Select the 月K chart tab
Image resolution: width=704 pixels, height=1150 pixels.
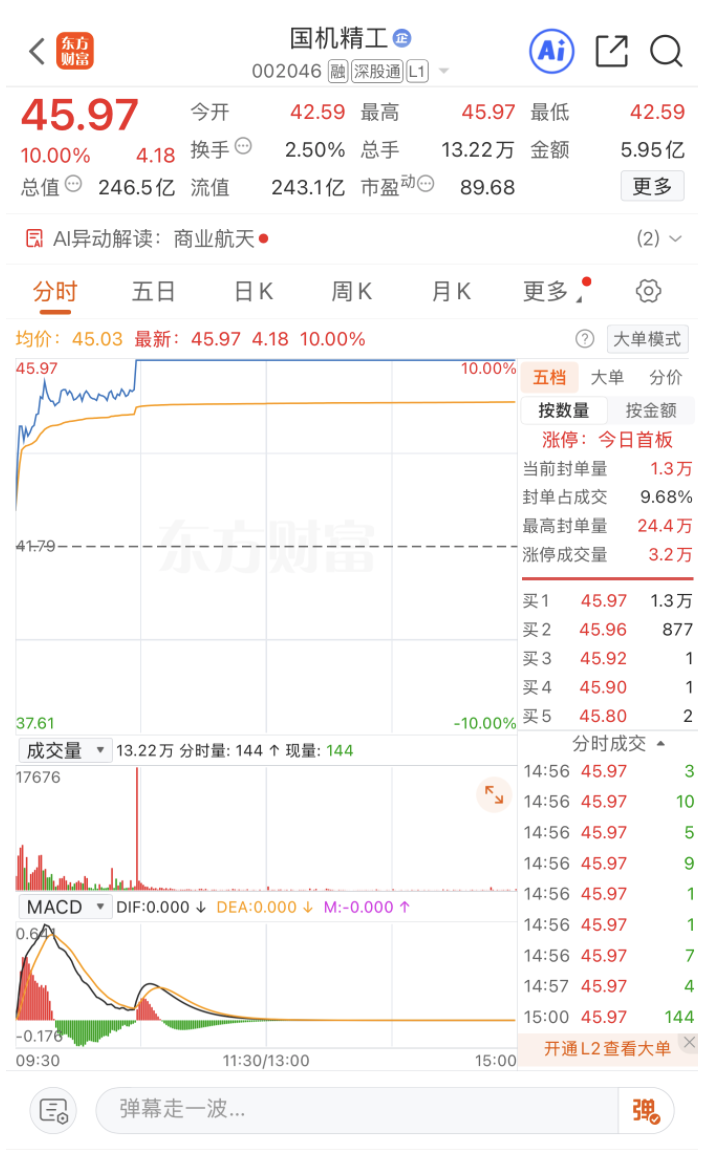451,291
